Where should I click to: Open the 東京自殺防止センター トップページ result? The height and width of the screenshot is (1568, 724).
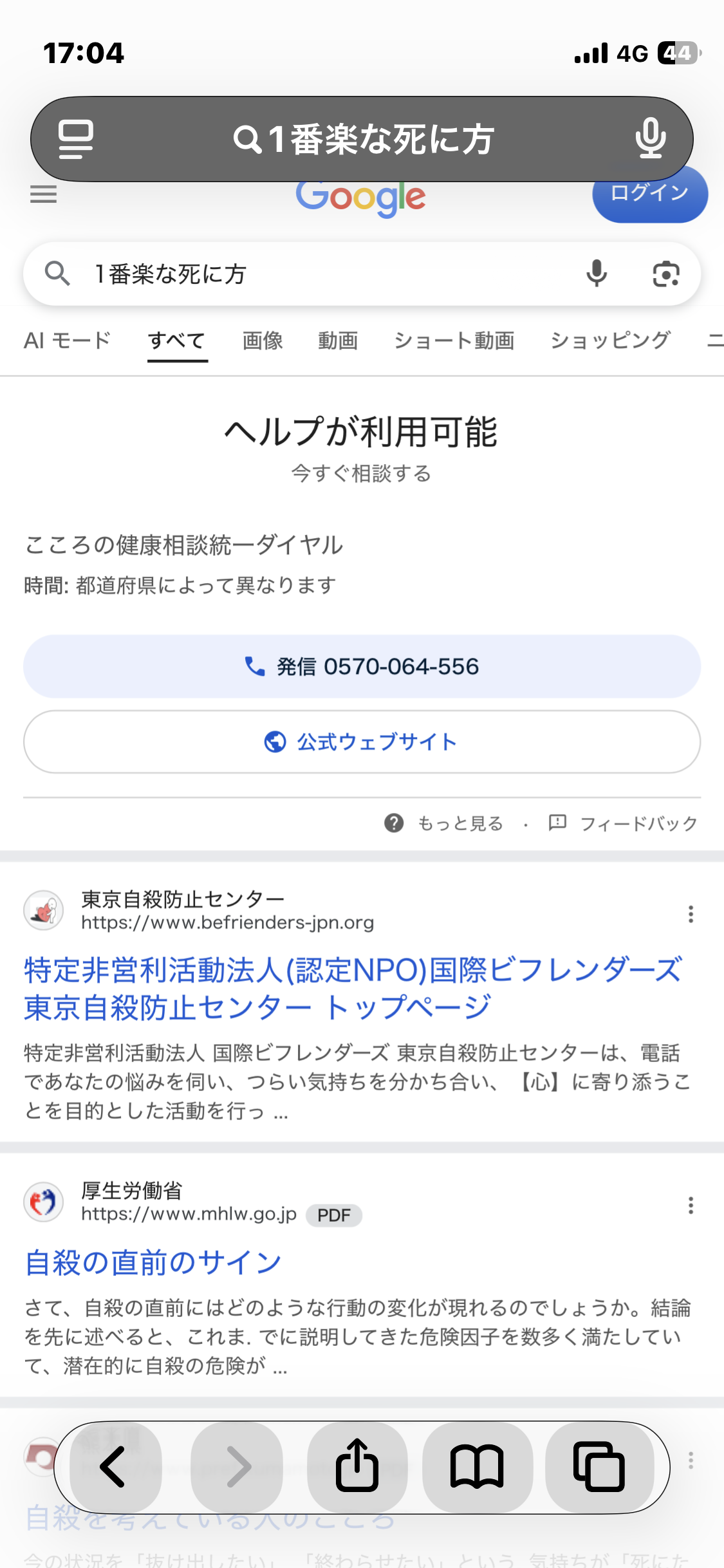[353, 989]
